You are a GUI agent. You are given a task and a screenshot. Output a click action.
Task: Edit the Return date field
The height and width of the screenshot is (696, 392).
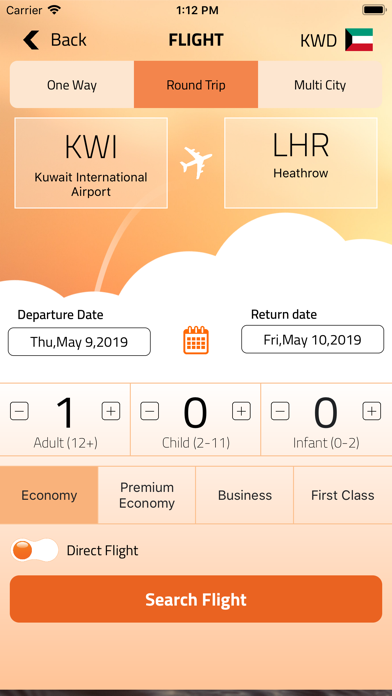313,340
